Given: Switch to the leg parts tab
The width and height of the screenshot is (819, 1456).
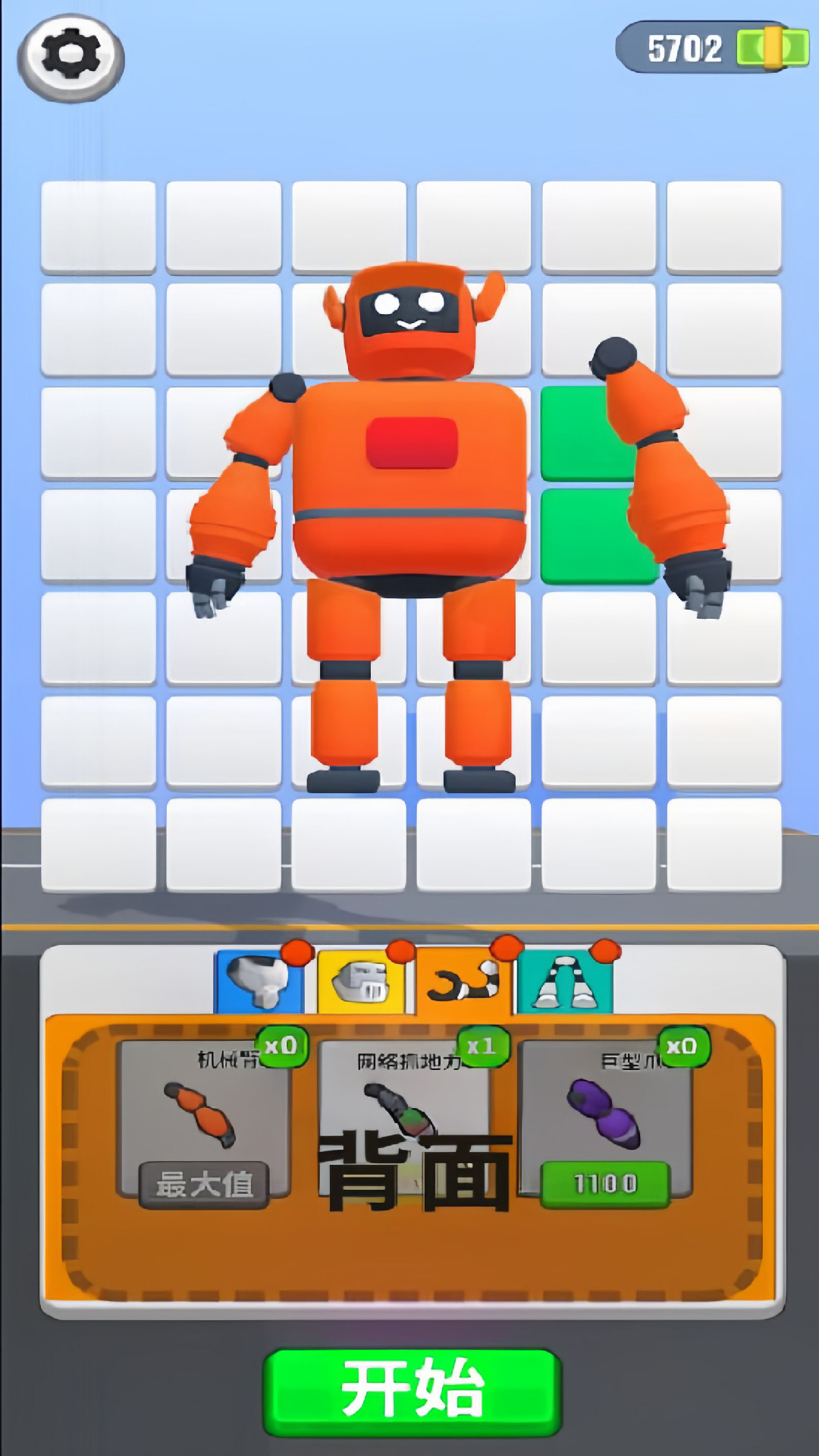Looking at the screenshot, I should 563,981.
